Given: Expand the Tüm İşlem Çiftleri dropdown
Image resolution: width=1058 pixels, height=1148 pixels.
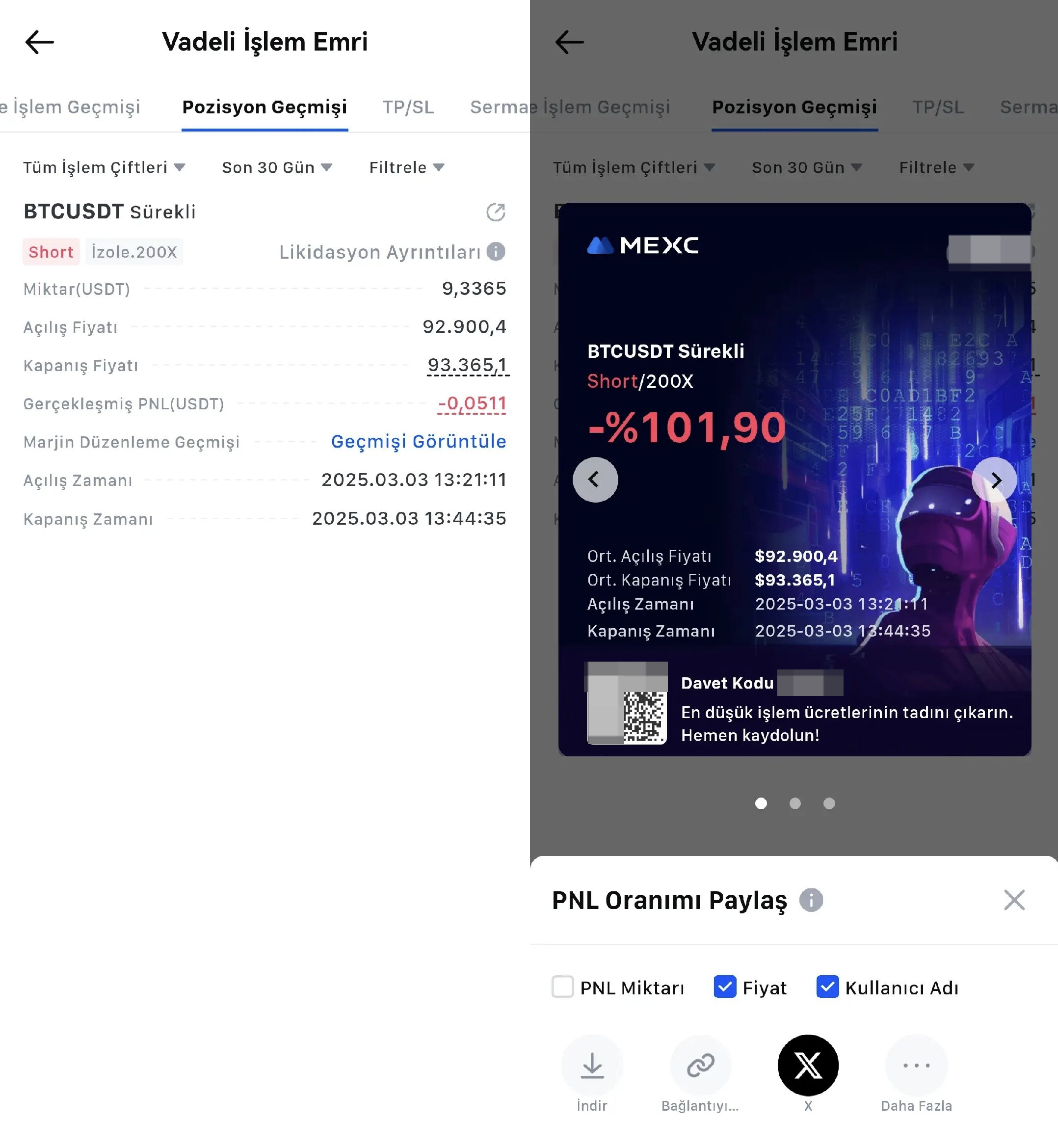Looking at the screenshot, I should [x=104, y=168].
